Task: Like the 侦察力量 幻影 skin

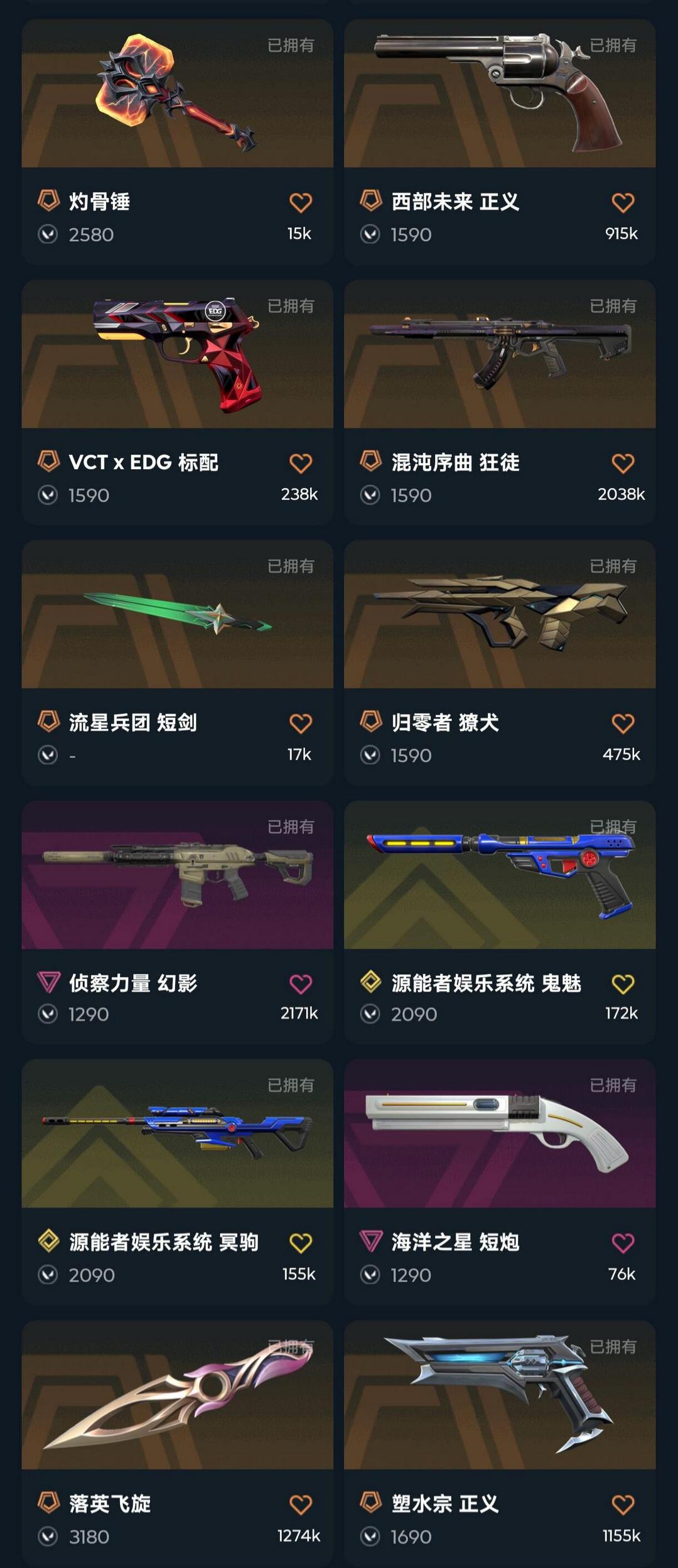Action: [301, 984]
